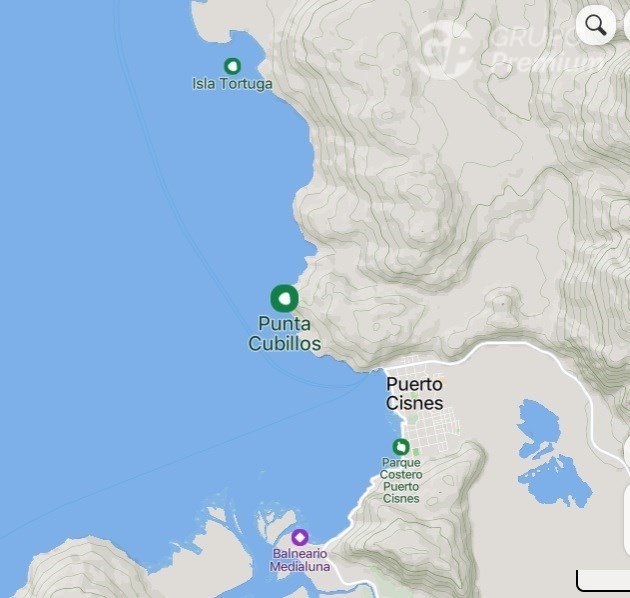Open the magnifier search button

[596, 25]
